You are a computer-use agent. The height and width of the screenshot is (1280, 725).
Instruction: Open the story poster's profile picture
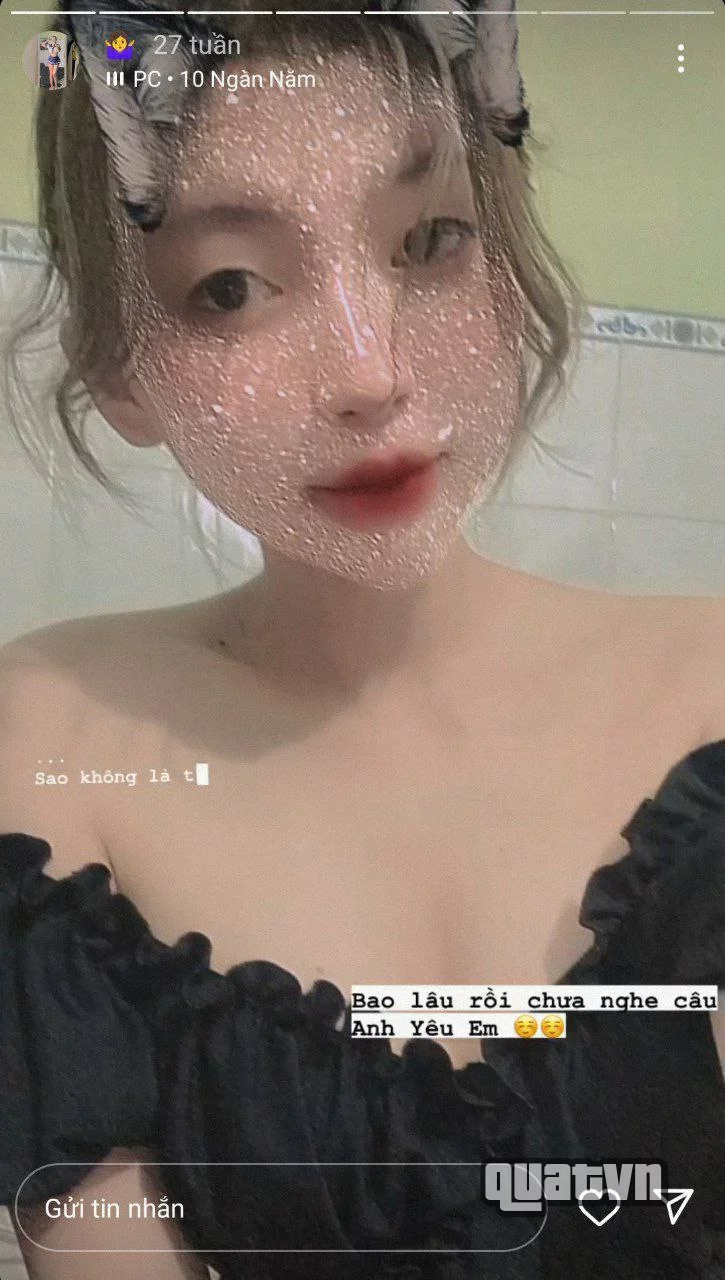(x=50, y=60)
